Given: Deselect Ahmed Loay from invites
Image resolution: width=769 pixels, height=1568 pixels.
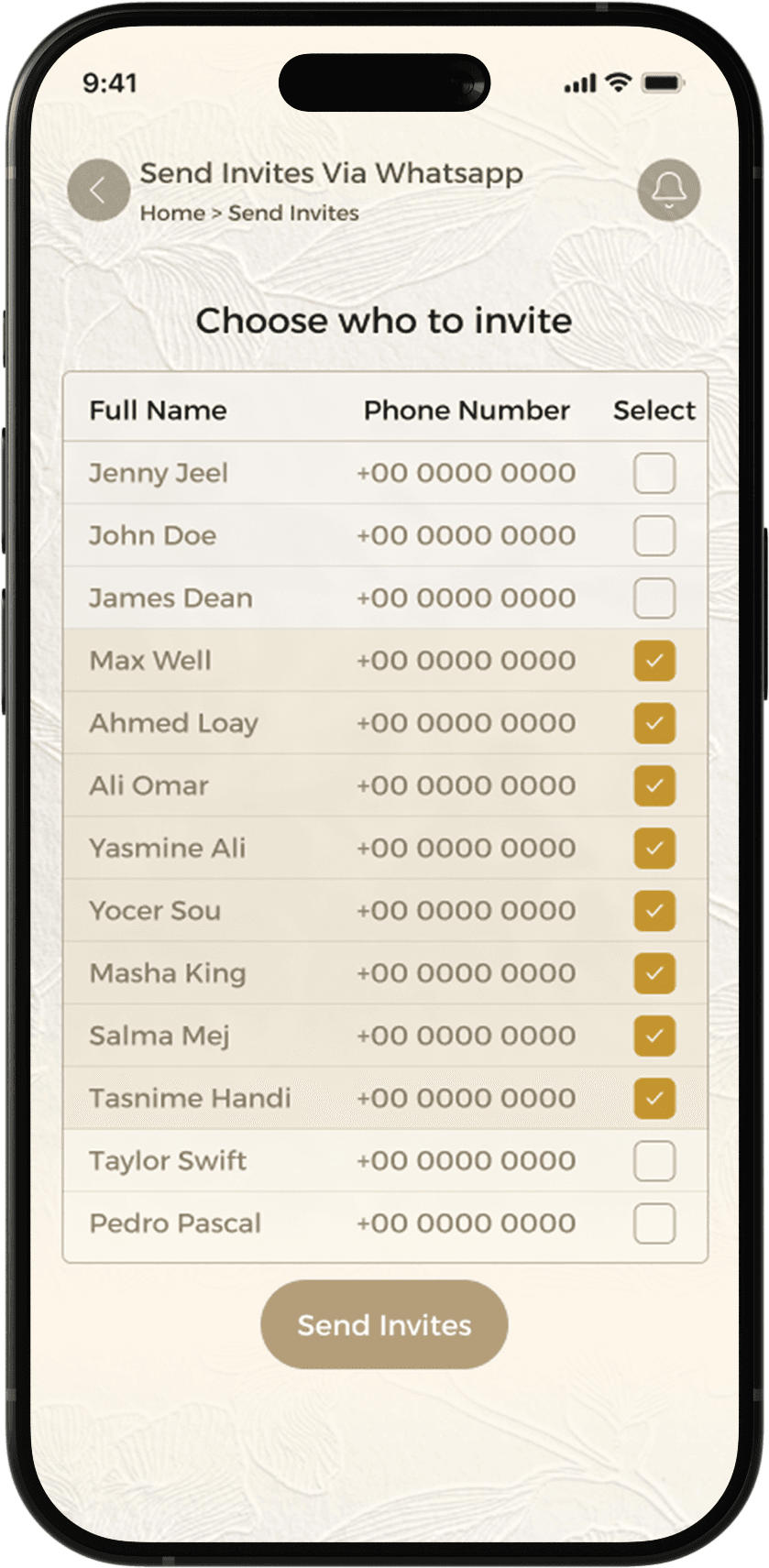Looking at the screenshot, I should point(654,723).
